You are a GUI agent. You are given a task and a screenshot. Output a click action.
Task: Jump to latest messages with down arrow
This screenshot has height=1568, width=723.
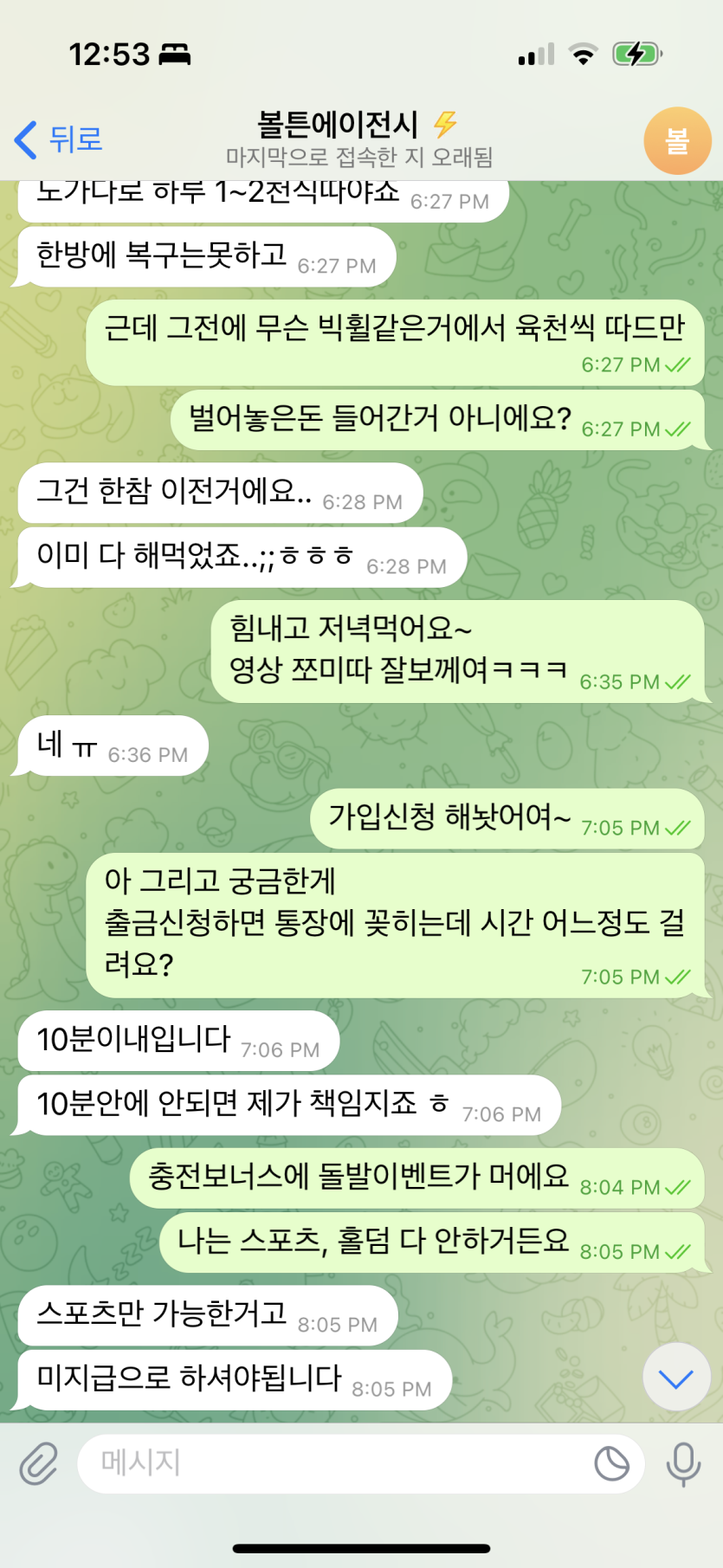pyautogui.click(x=676, y=1377)
